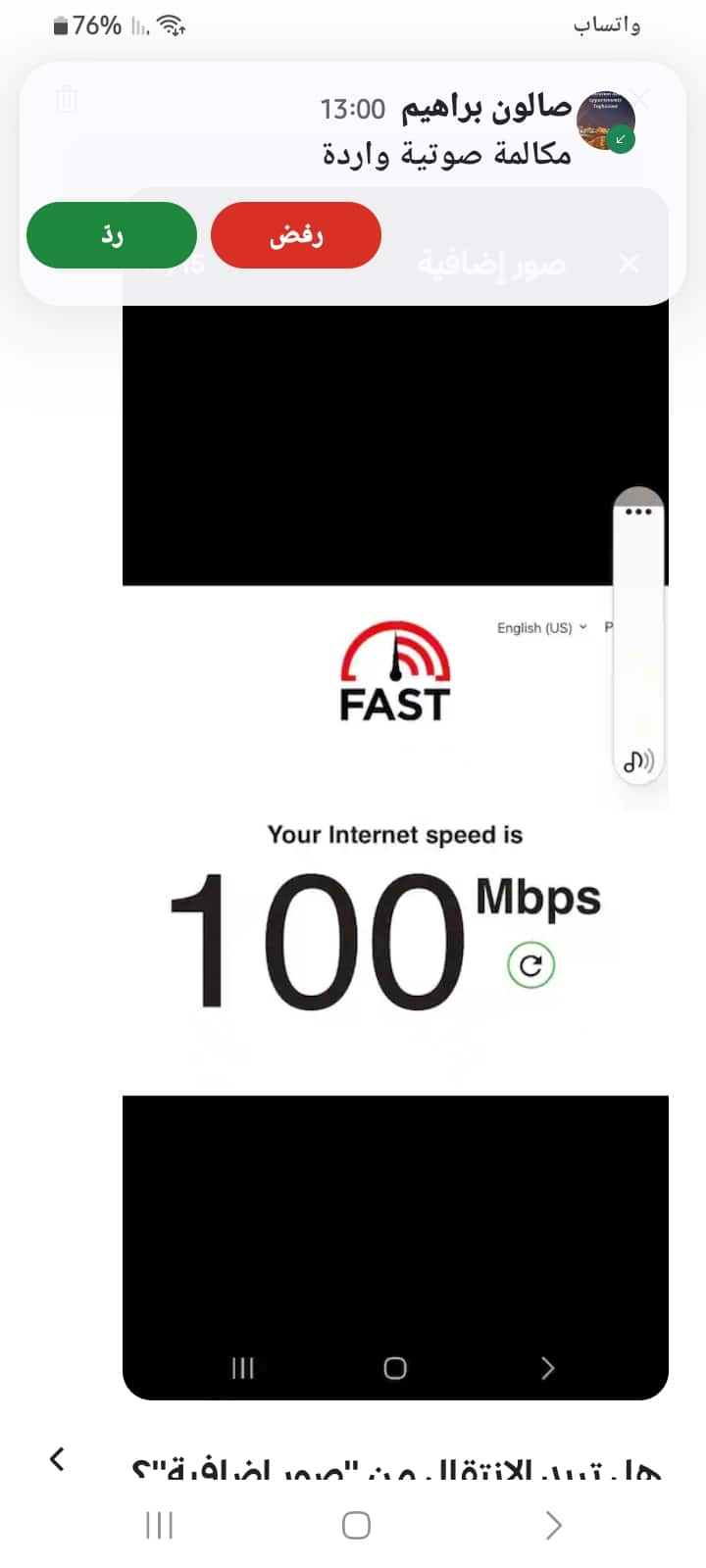The height and width of the screenshot is (1568, 706).
Task: Tap the arrow beside the bottom question
Action: pyautogui.click(x=58, y=1459)
